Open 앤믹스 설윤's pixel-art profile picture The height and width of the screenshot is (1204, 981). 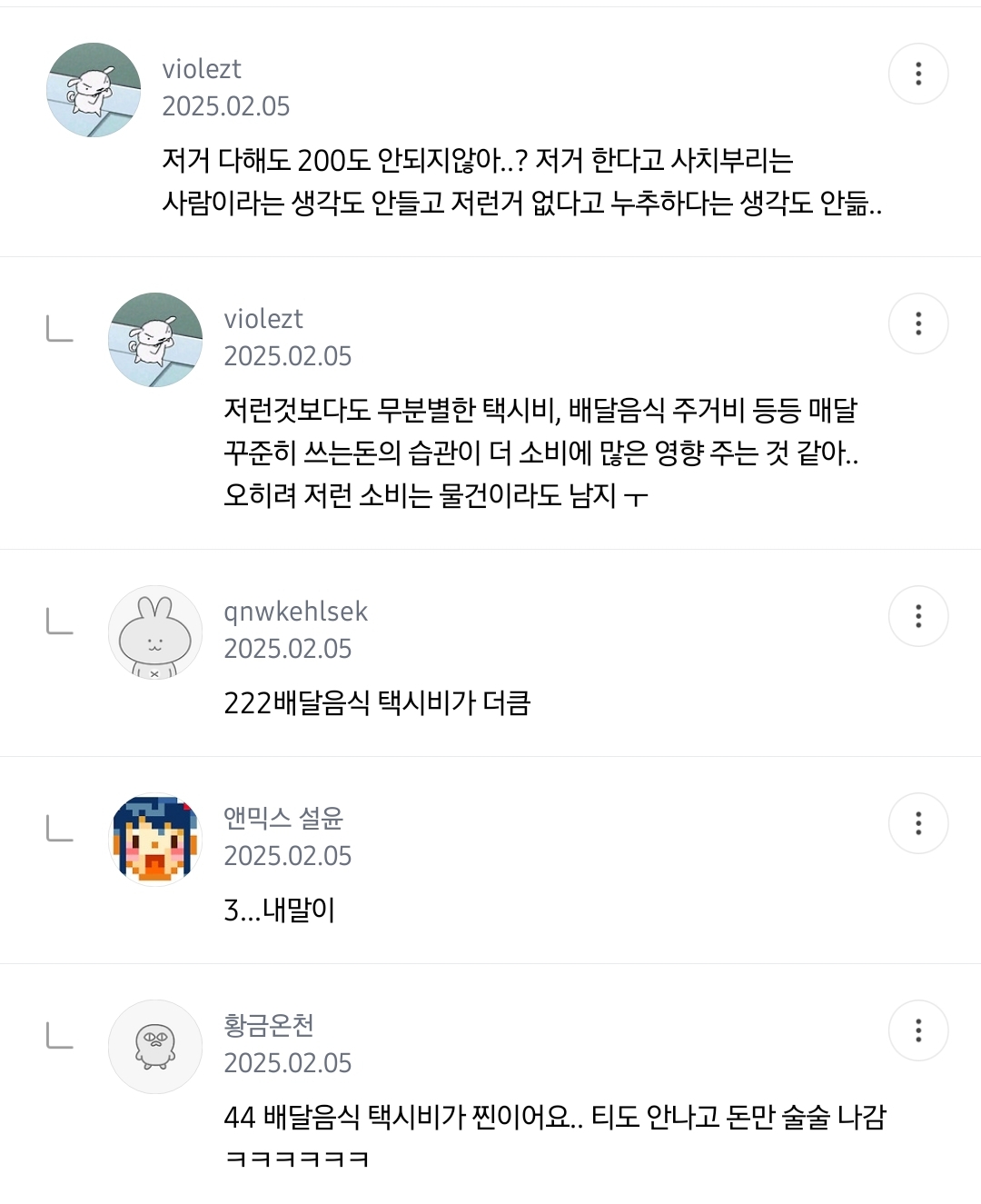point(155,840)
